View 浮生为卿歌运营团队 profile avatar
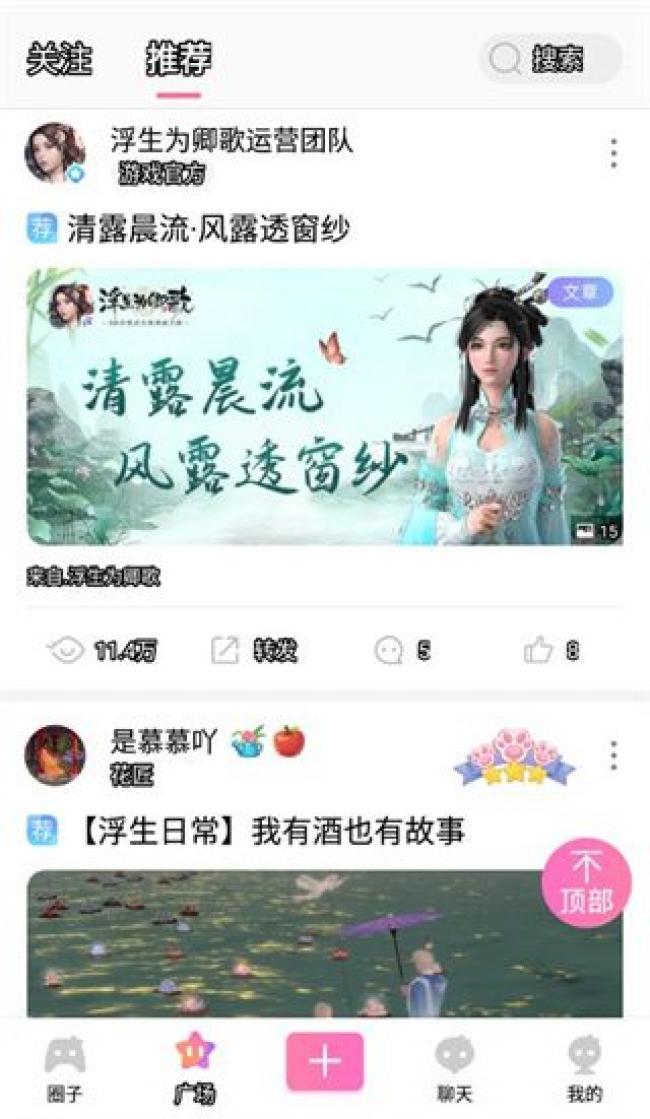This screenshot has width=650, height=1119. (x=54, y=153)
